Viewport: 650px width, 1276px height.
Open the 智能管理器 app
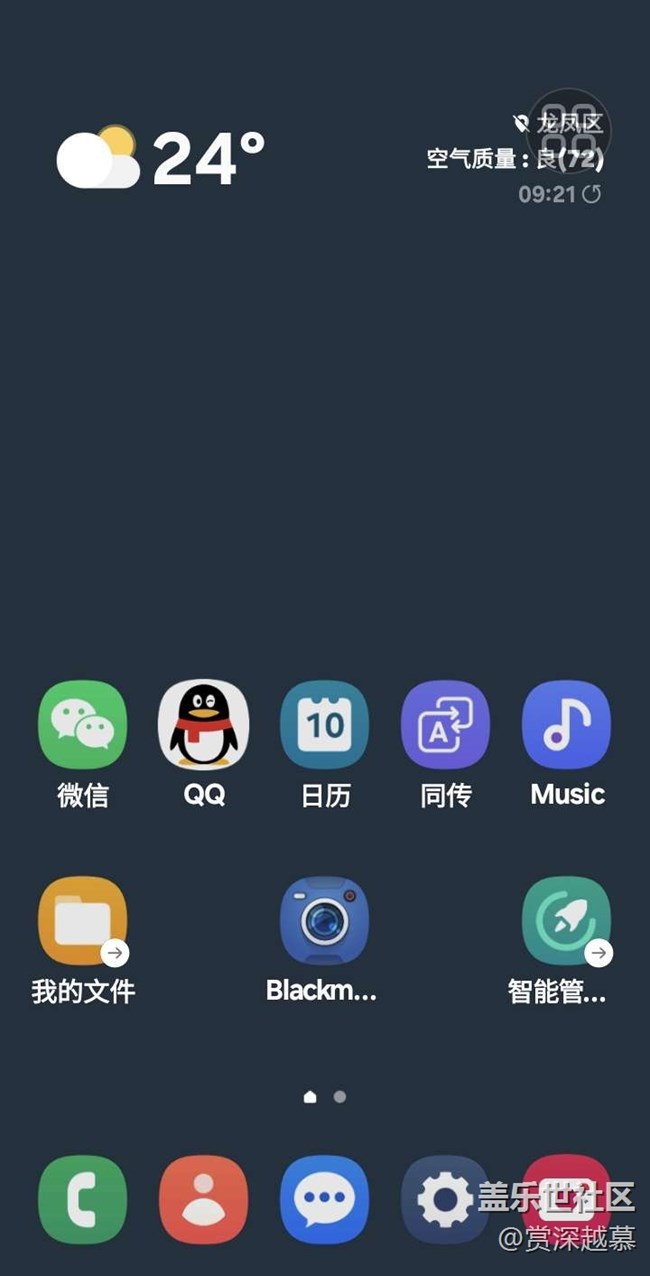tap(566, 921)
